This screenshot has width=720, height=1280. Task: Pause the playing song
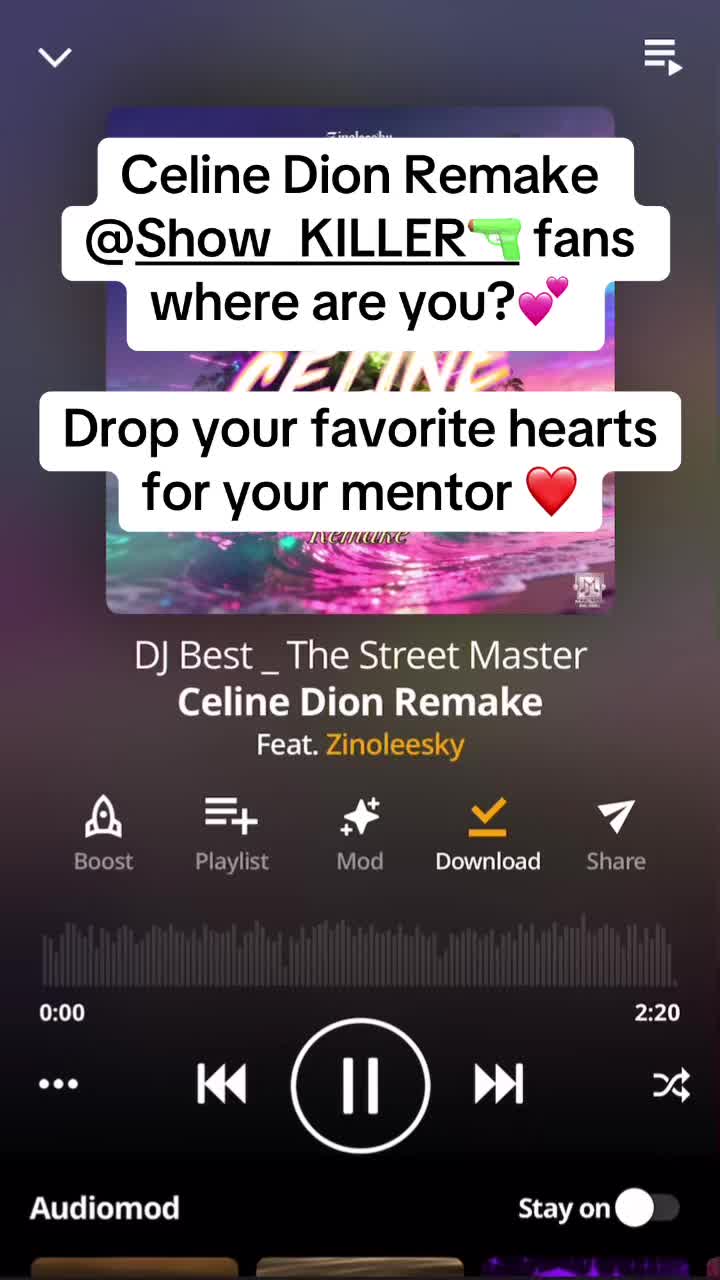(360, 1084)
